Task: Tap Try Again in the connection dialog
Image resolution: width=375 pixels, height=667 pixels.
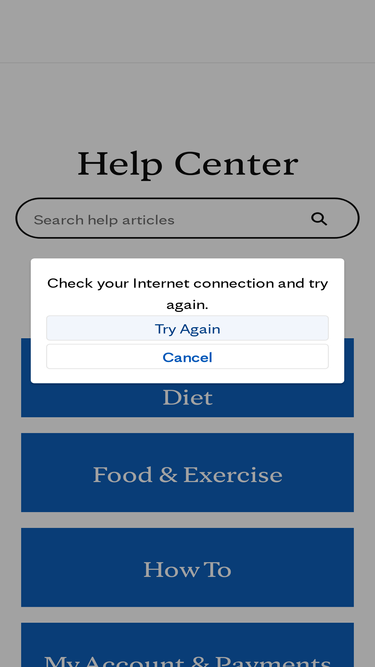Action: [x=187, y=328]
